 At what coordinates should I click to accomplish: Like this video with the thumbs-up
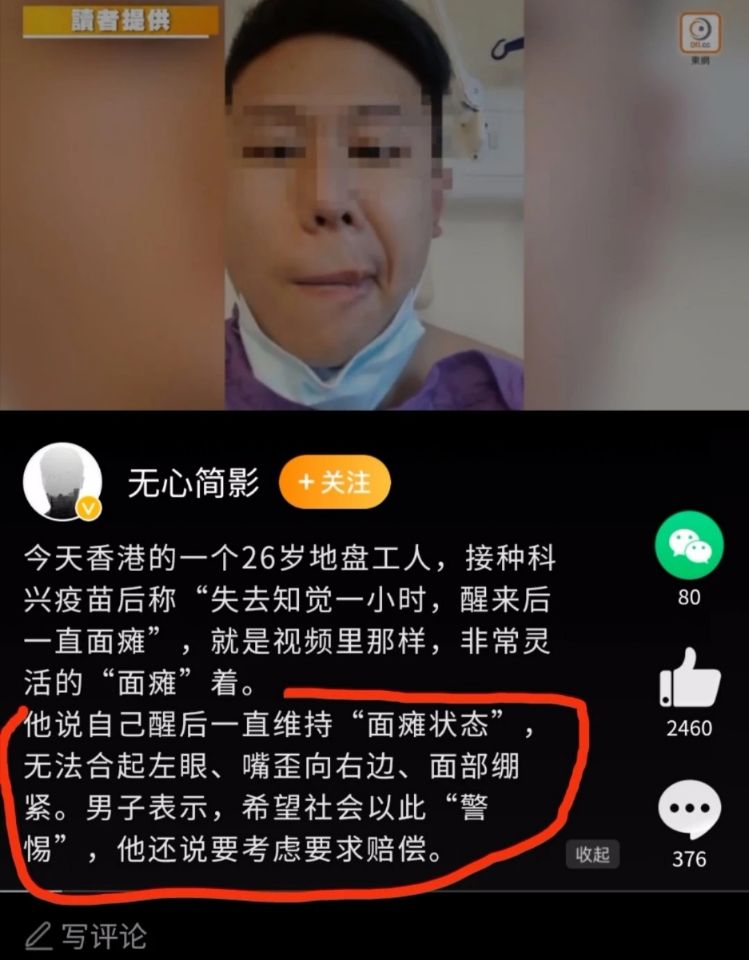(x=689, y=680)
